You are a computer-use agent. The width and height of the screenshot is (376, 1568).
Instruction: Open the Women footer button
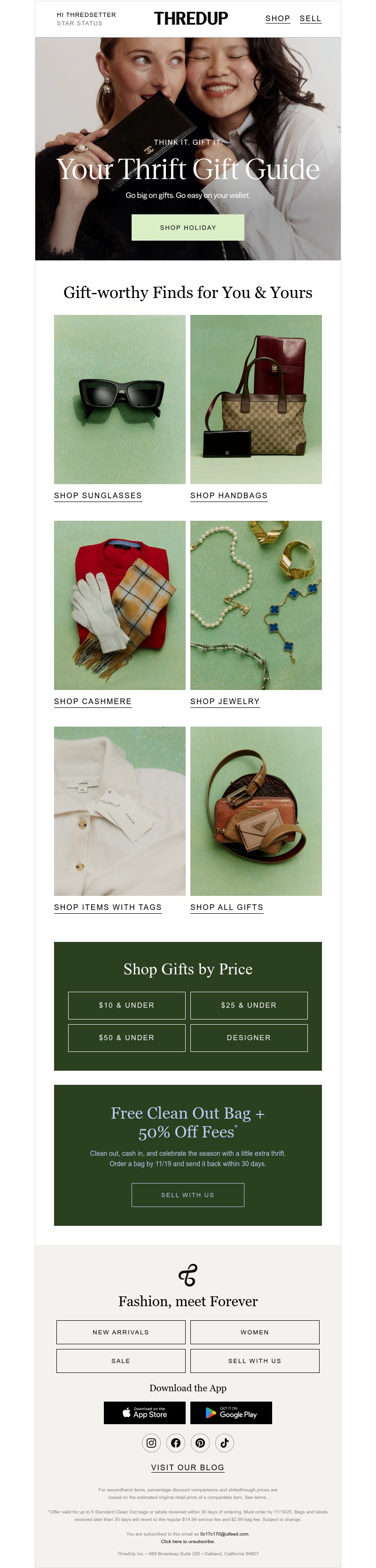[254, 1332]
